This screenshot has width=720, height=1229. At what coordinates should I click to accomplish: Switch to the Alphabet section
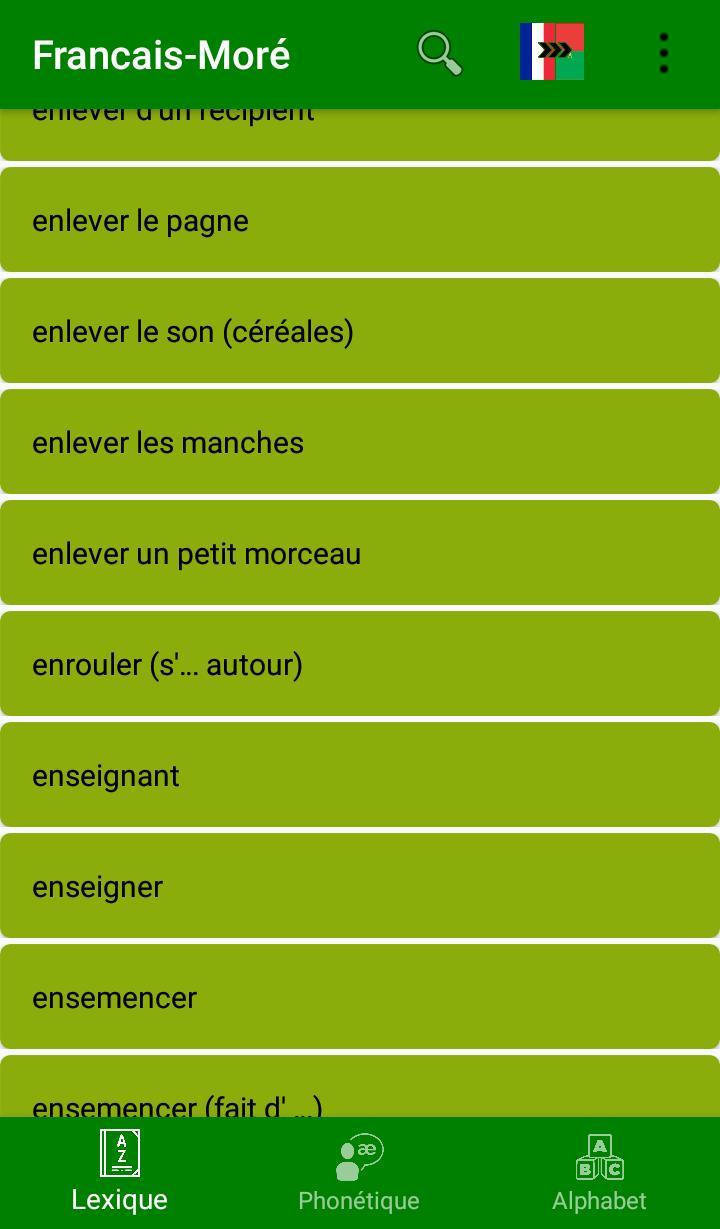click(x=598, y=1170)
